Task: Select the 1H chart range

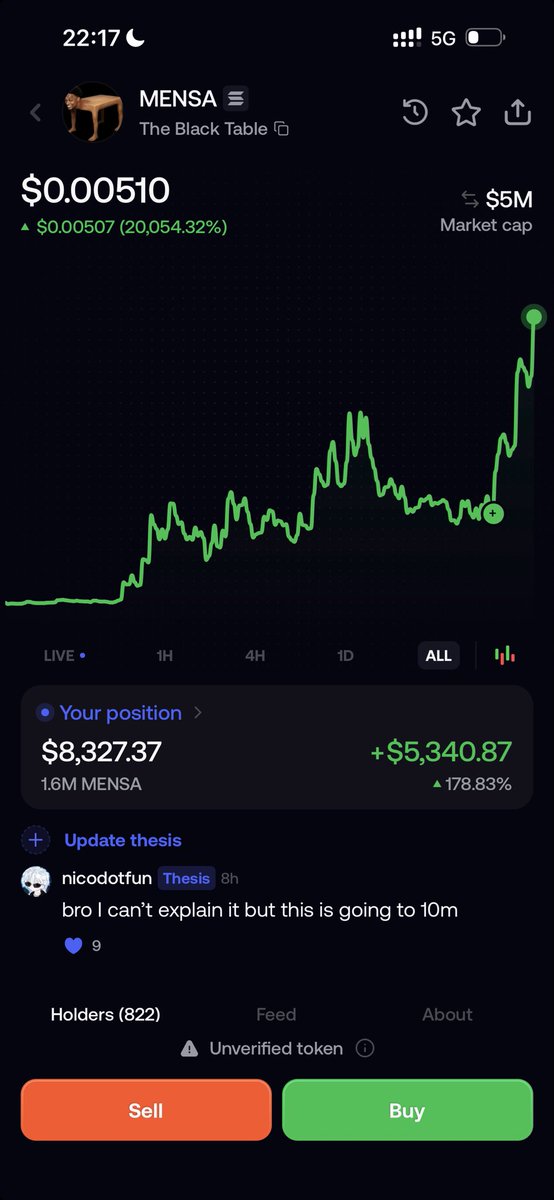Action: pos(165,656)
